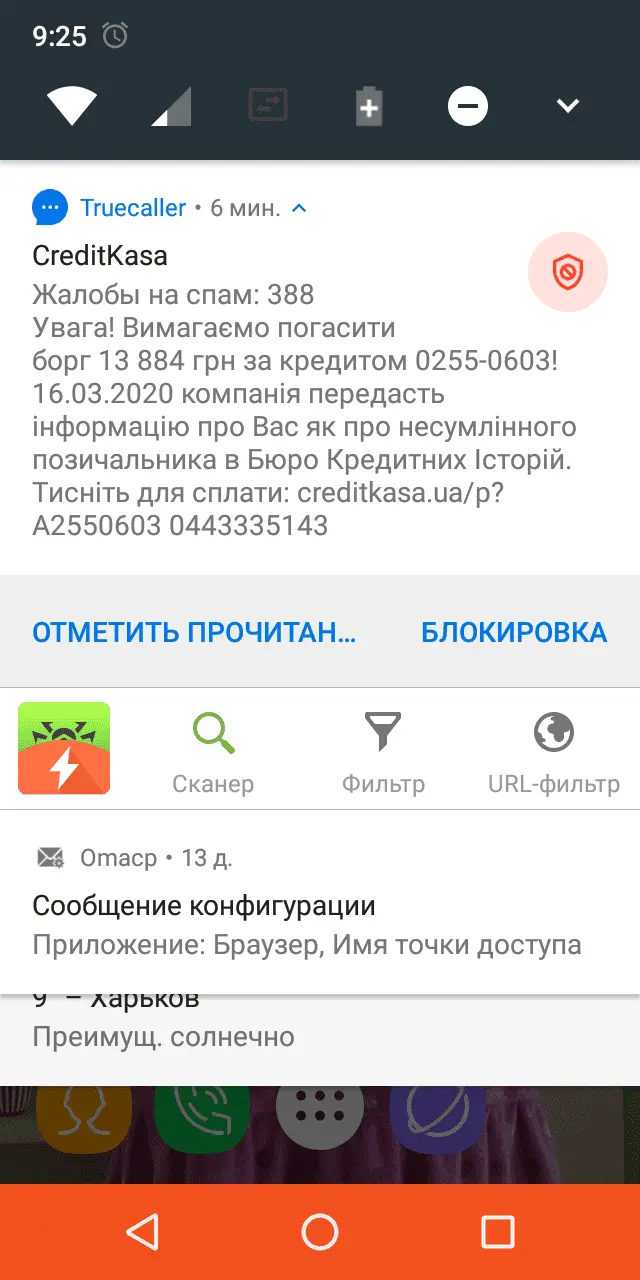Toggle the Do Not Disturb quick setting

pos(468,105)
